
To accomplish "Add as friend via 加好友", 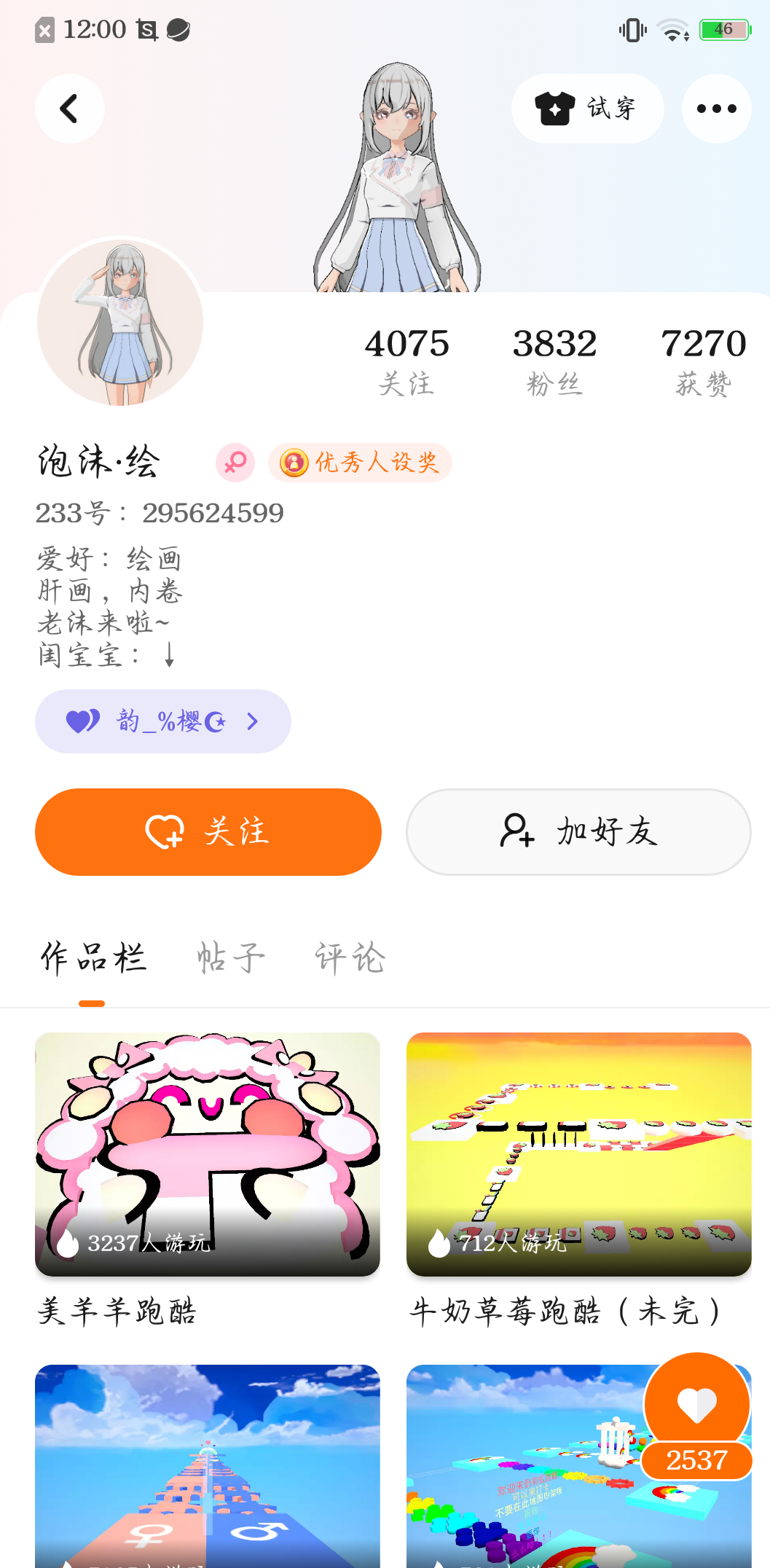I will pos(578,831).
